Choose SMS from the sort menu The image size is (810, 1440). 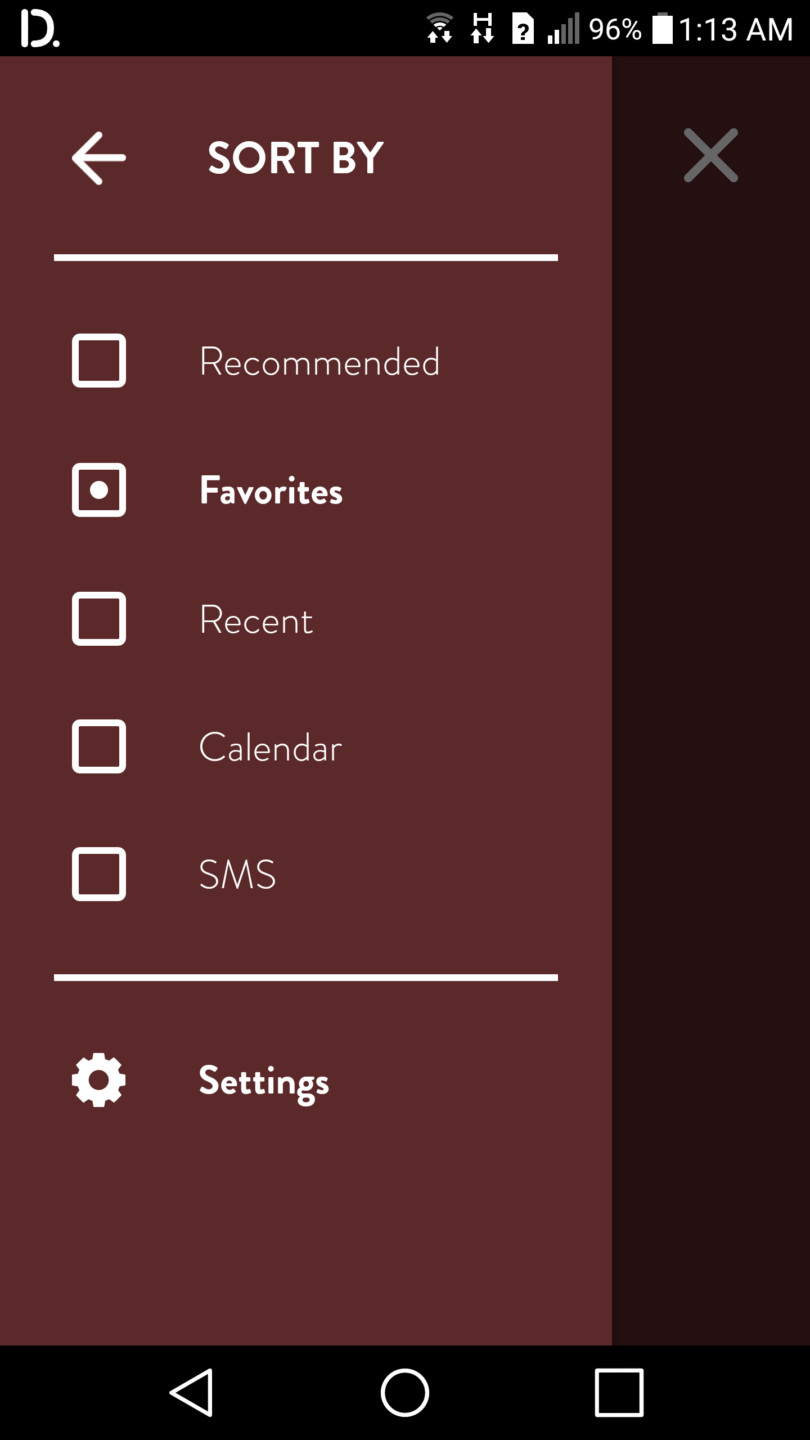coord(237,874)
